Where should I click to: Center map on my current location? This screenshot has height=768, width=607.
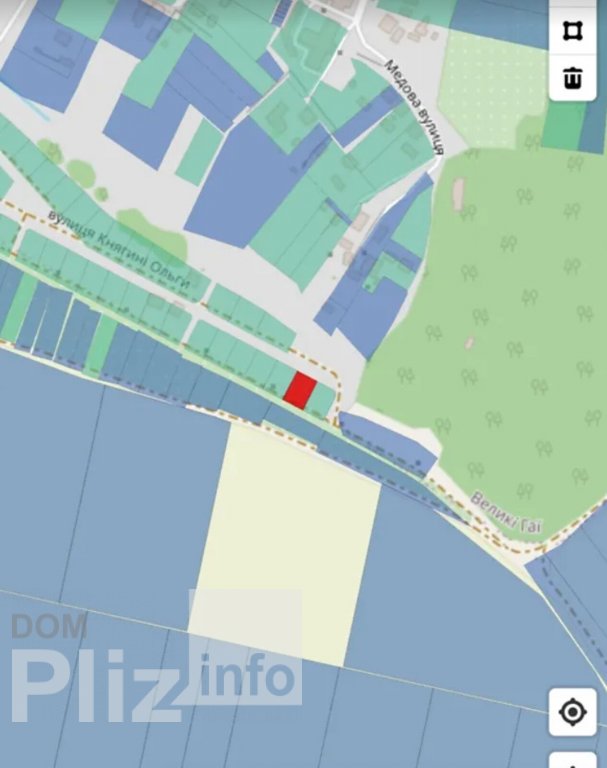[x=572, y=712]
